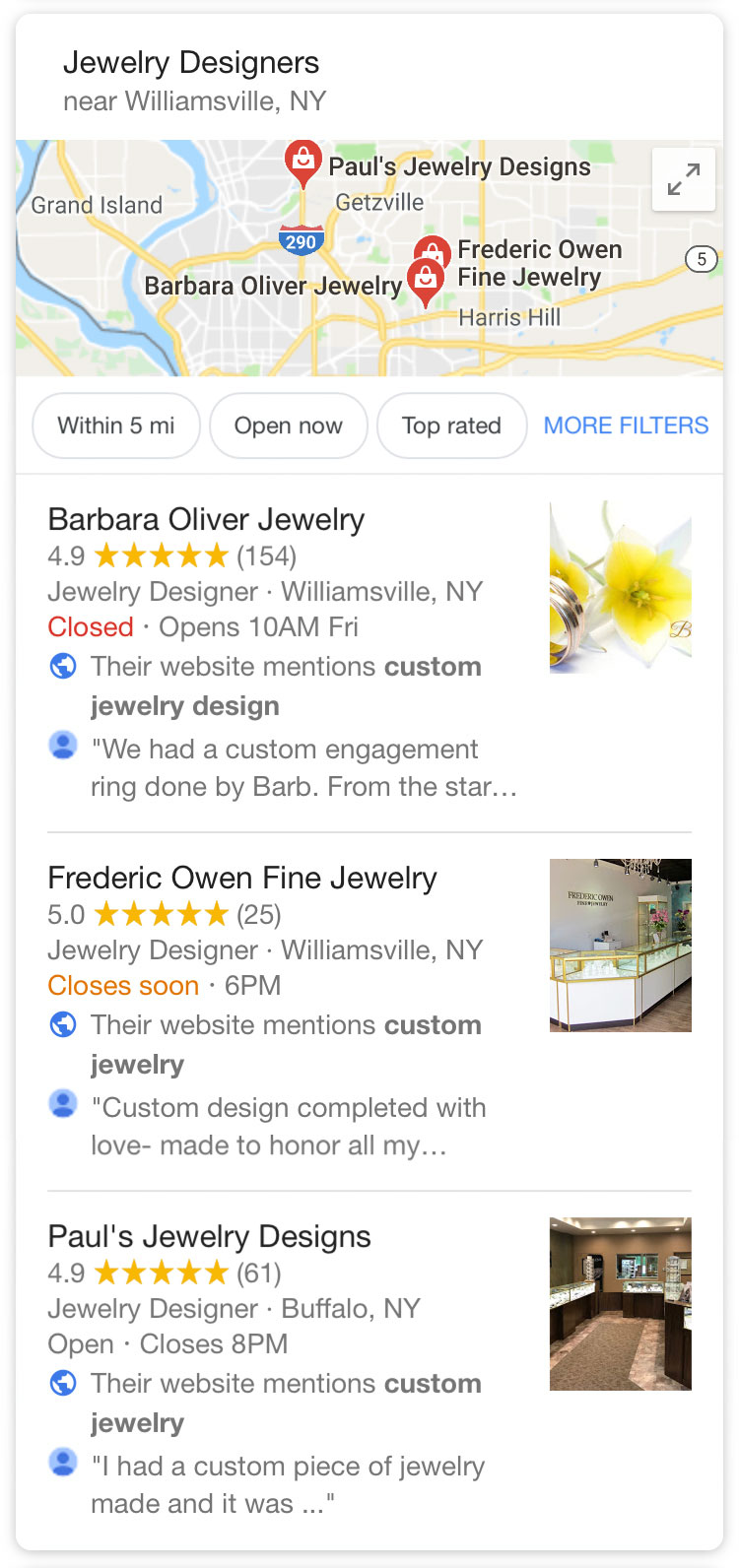The image size is (739, 1568).
Task: Open Paul's Jewelry Designs interior photo
Action: pyautogui.click(x=621, y=1304)
